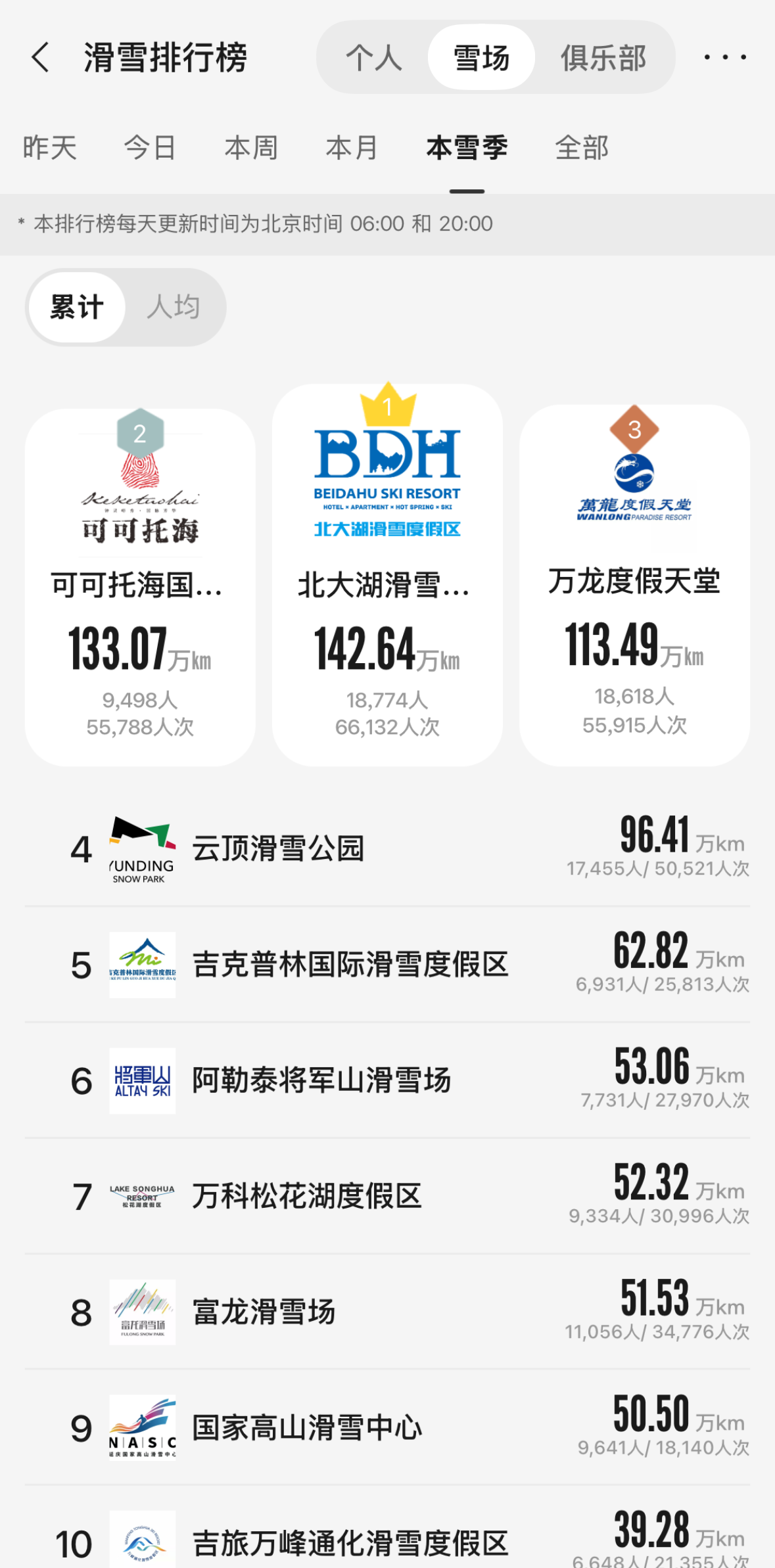775x1568 pixels.
Task: Show rankings for 本月
Action: tap(352, 147)
